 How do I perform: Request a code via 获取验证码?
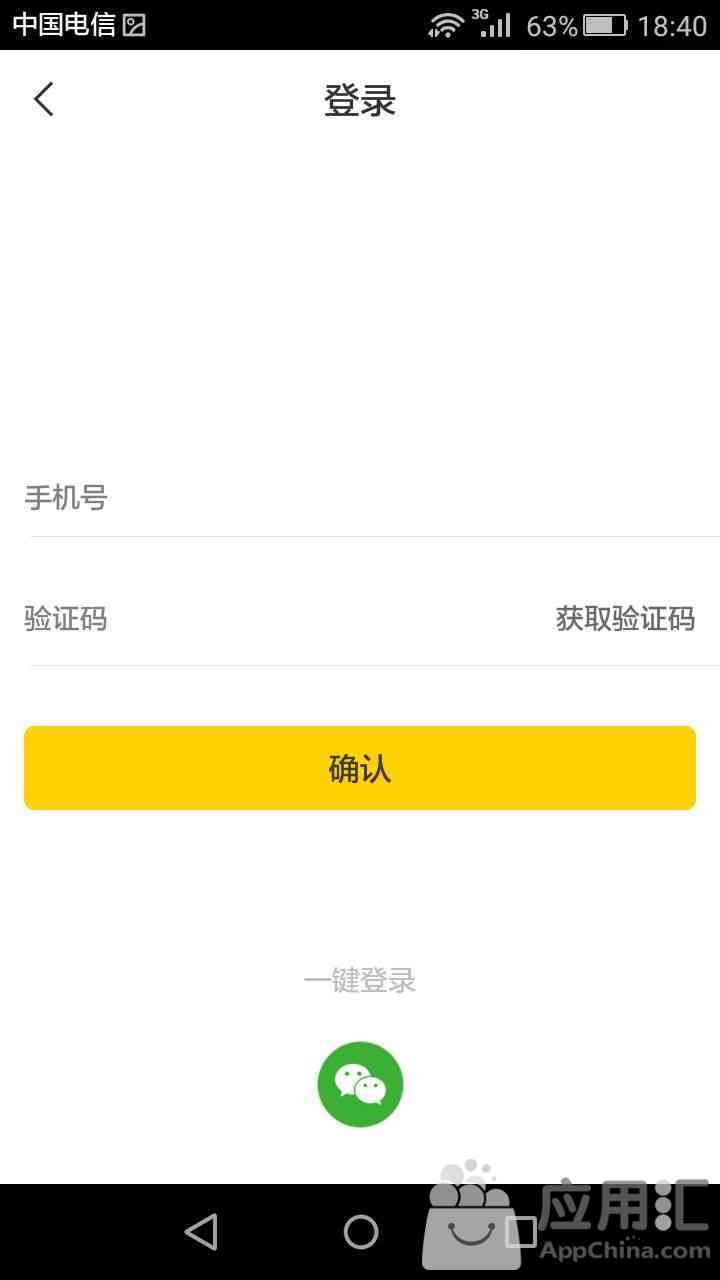click(625, 619)
